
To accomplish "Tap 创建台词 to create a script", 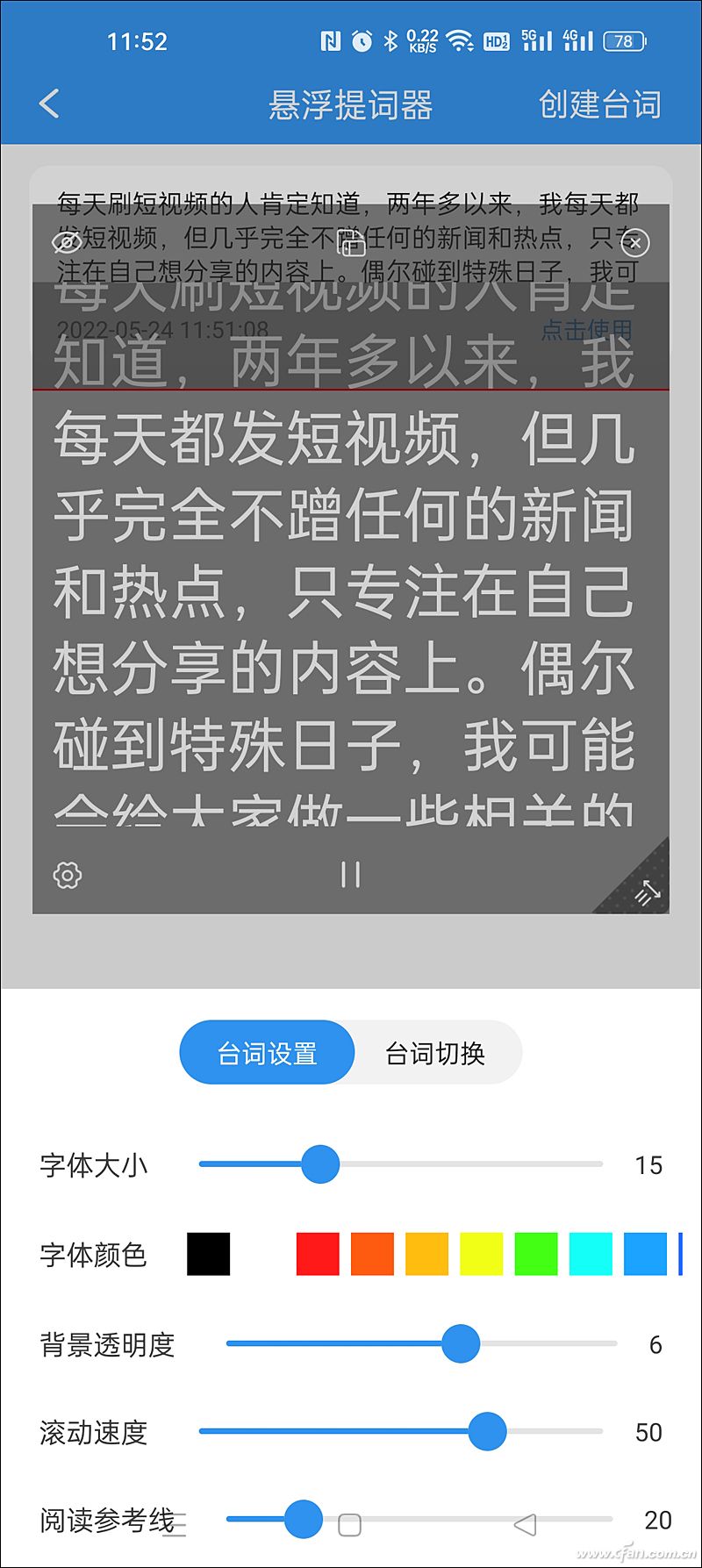I will coord(599,104).
